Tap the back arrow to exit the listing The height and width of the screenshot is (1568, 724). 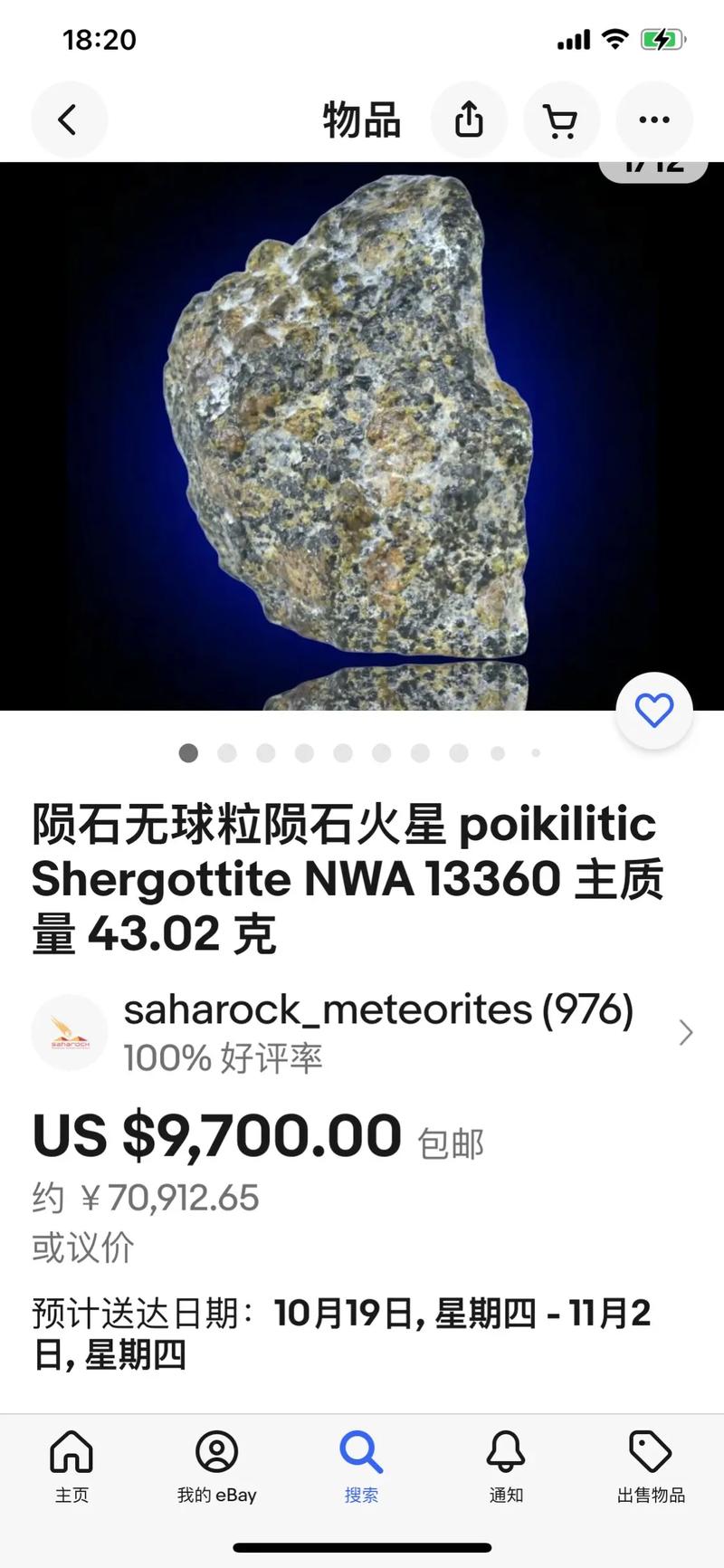[70, 119]
